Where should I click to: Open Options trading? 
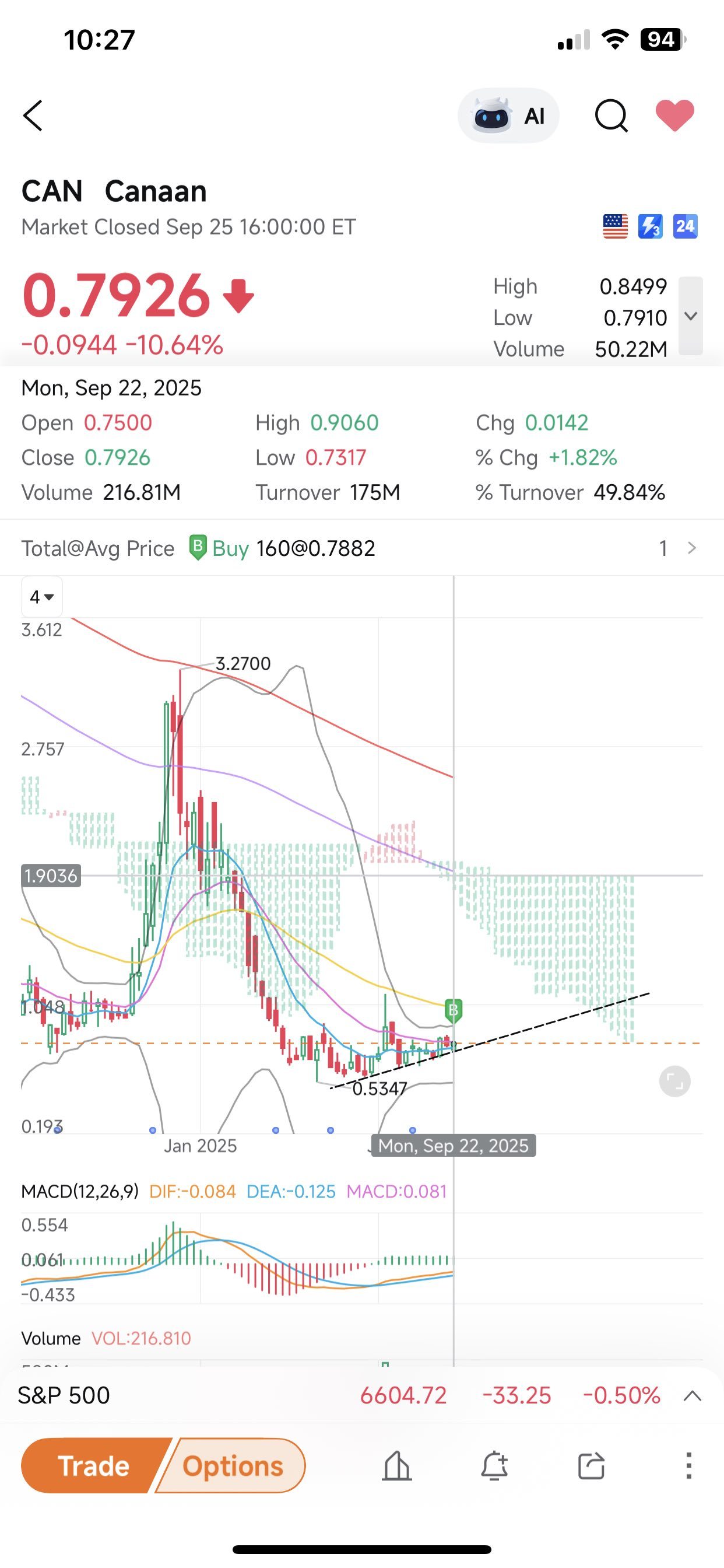click(233, 1466)
